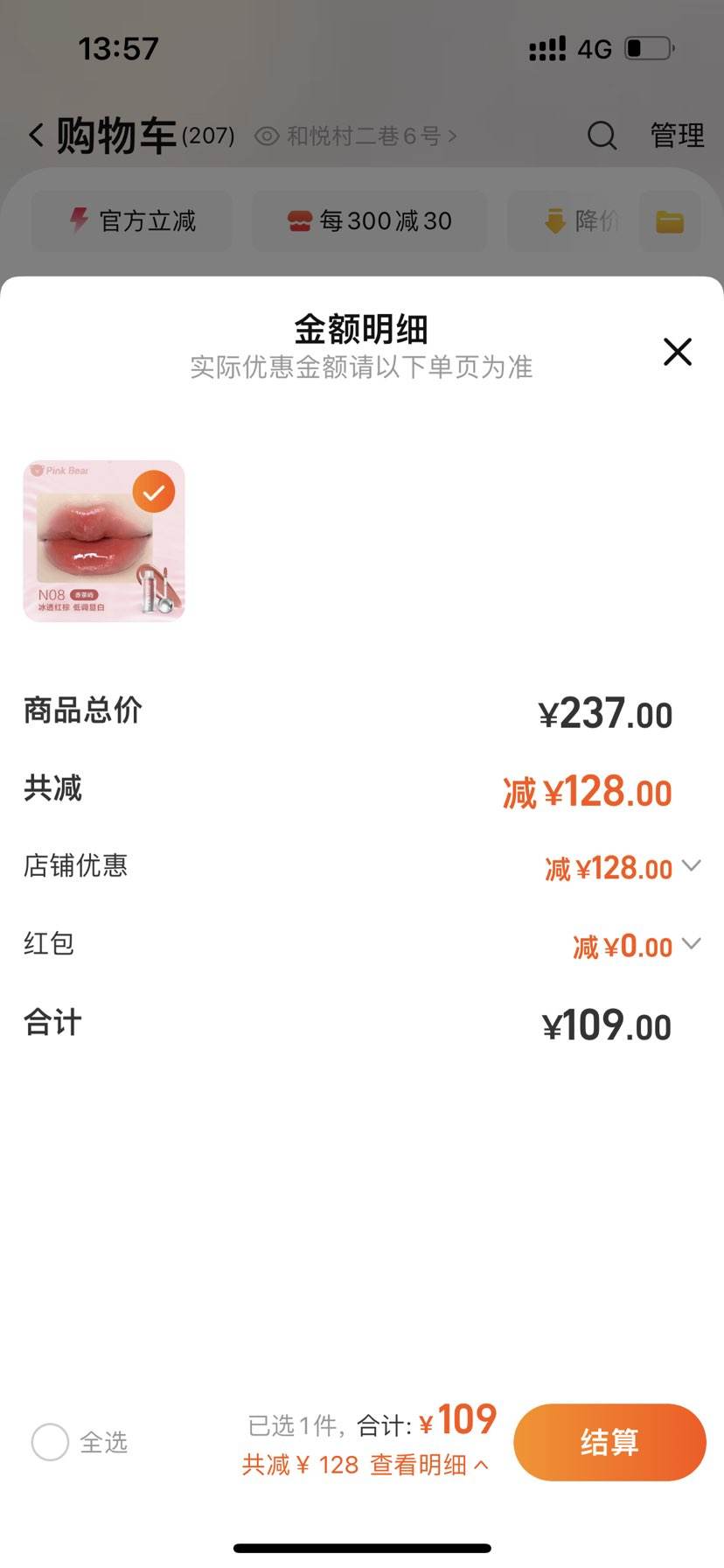Tap the red coupon icon on 每300减30
The image size is (724, 1568).
tap(299, 220)
